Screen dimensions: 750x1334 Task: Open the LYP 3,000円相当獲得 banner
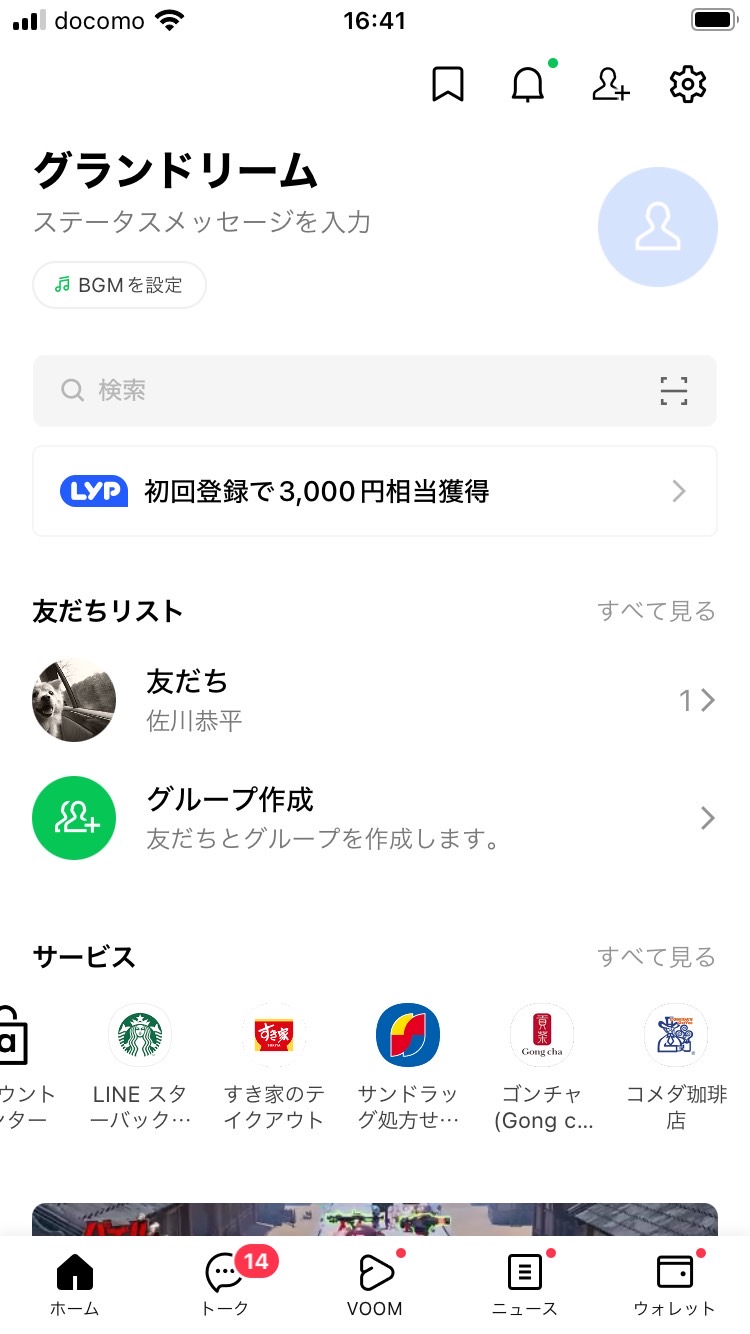pyautogui.click(x=375, y=491)
